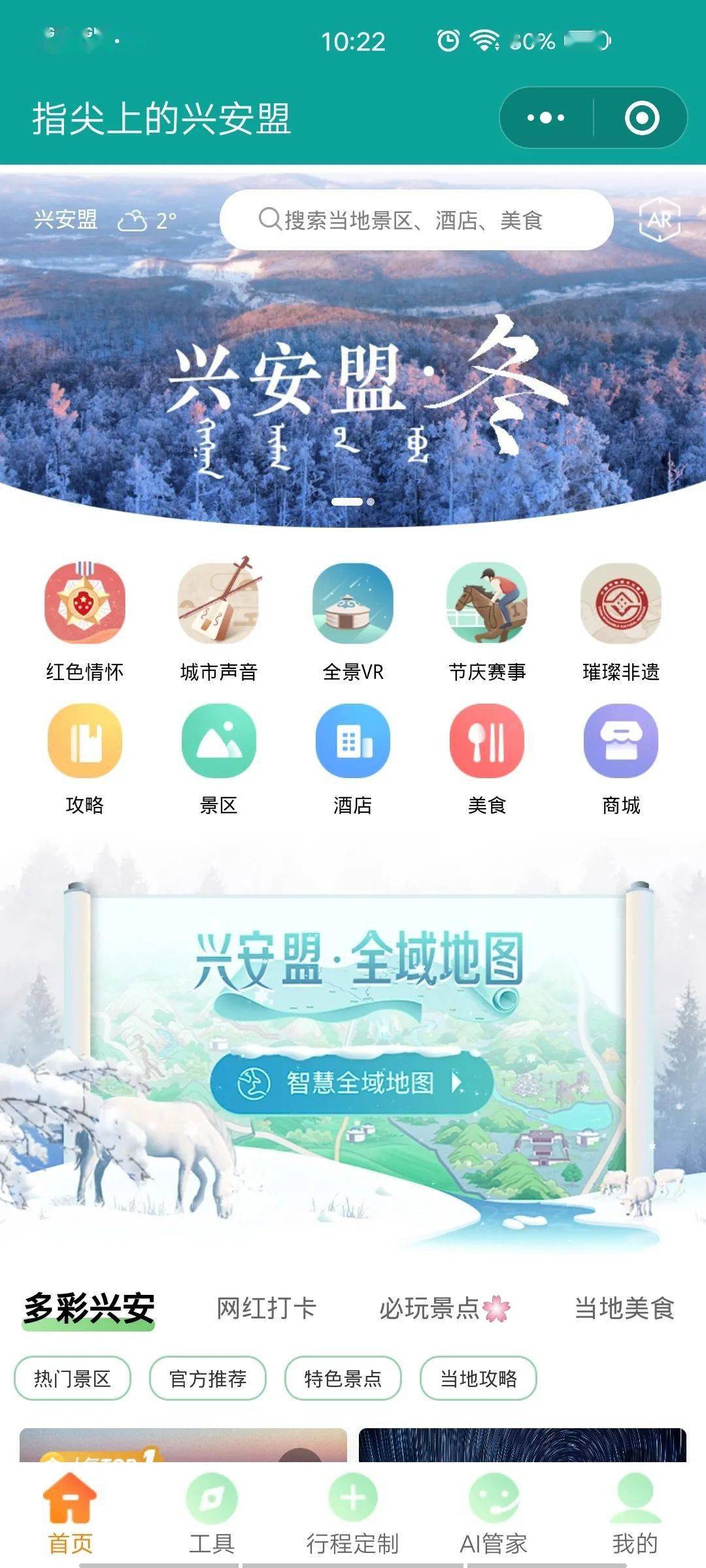The height and width of the screenshot is (1568, 706).
Task: Open 美食 food listings
Action: pos(487,759)
